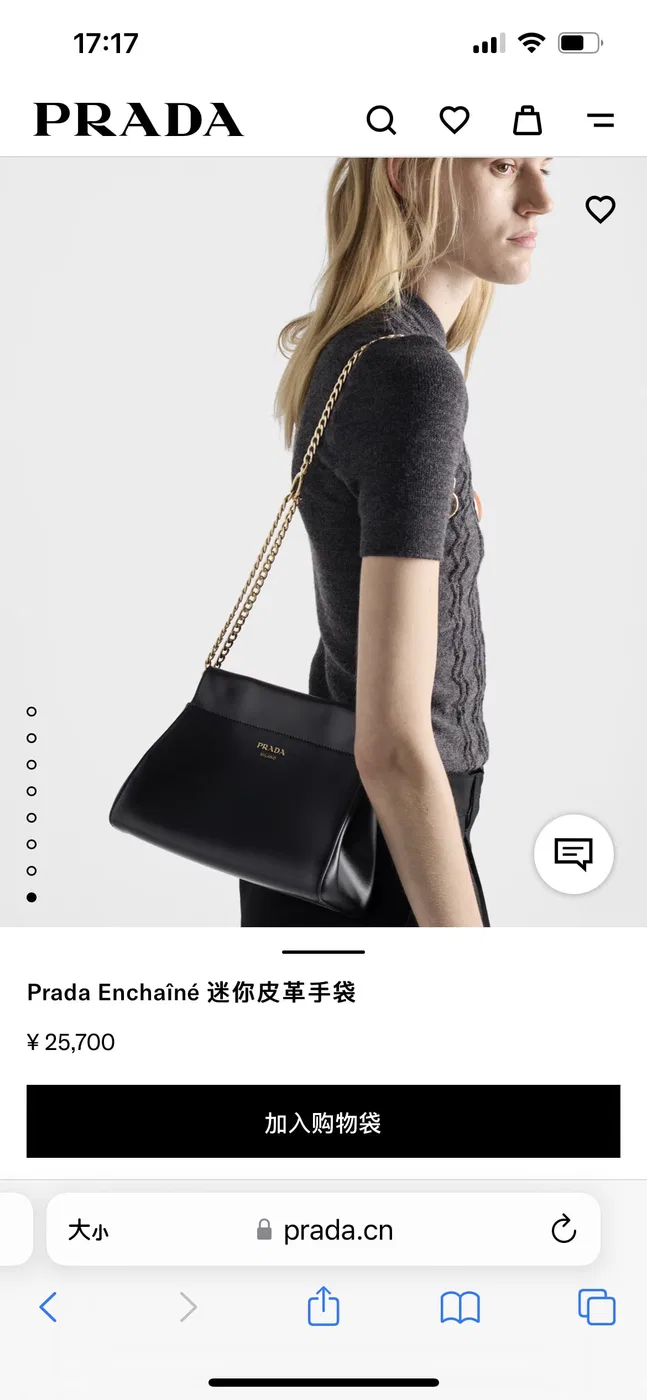Screen dimensions: 647x1400
Task: Tap the PRADA logo to go home
Action: tap(138, 120)
